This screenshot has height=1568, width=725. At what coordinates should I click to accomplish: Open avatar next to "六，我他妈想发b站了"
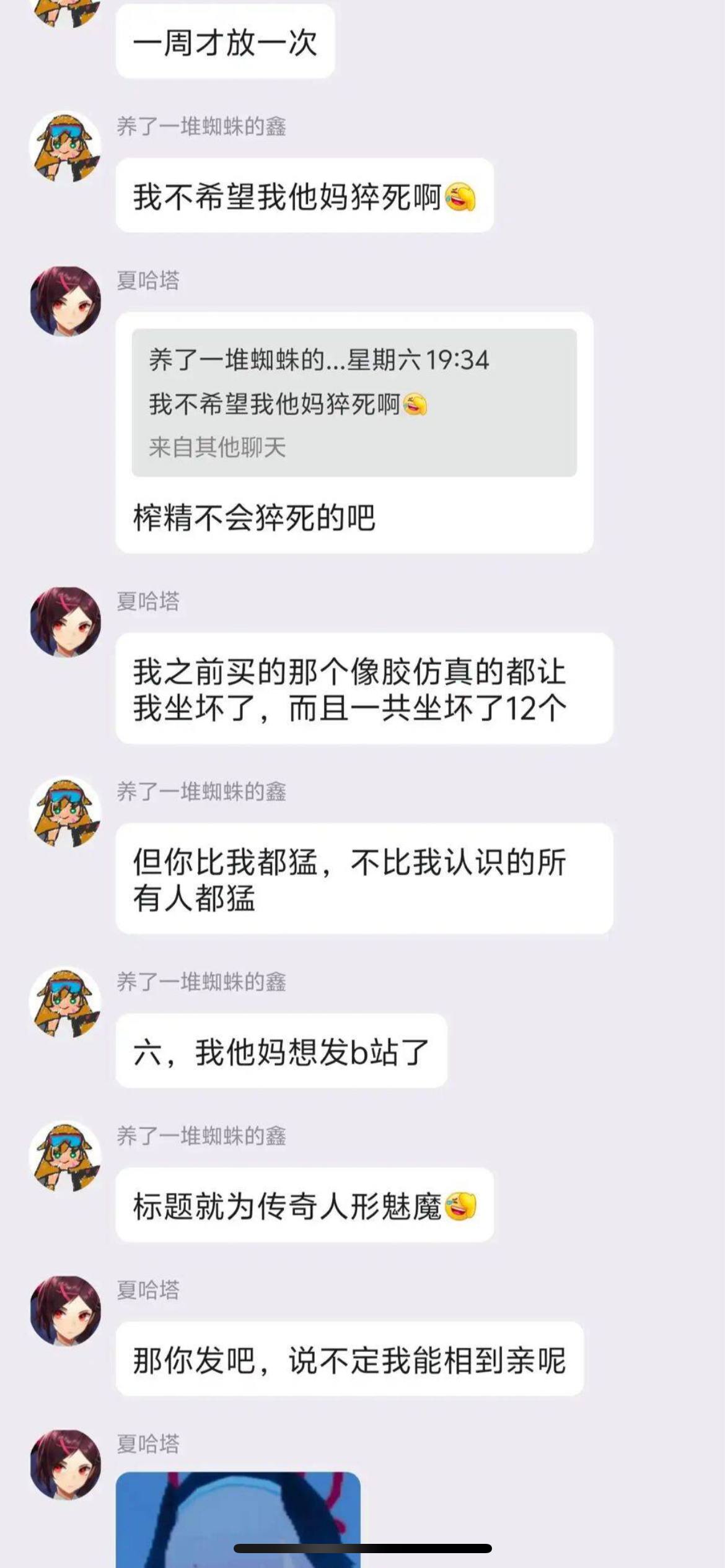tap(66, 1002)
